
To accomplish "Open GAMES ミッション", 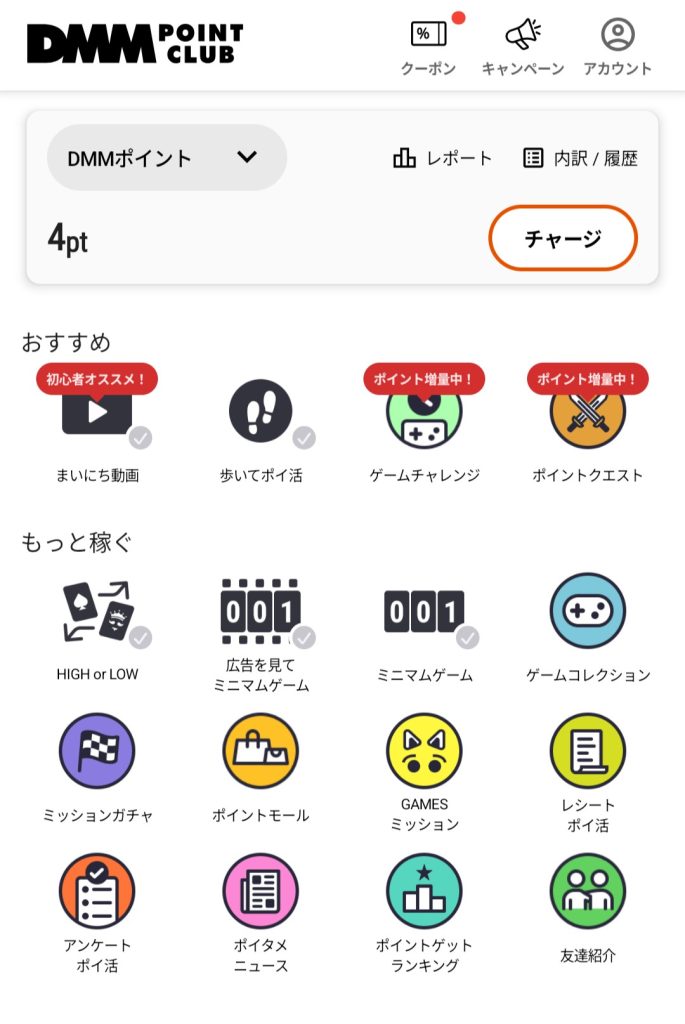I will coord(424,758).
